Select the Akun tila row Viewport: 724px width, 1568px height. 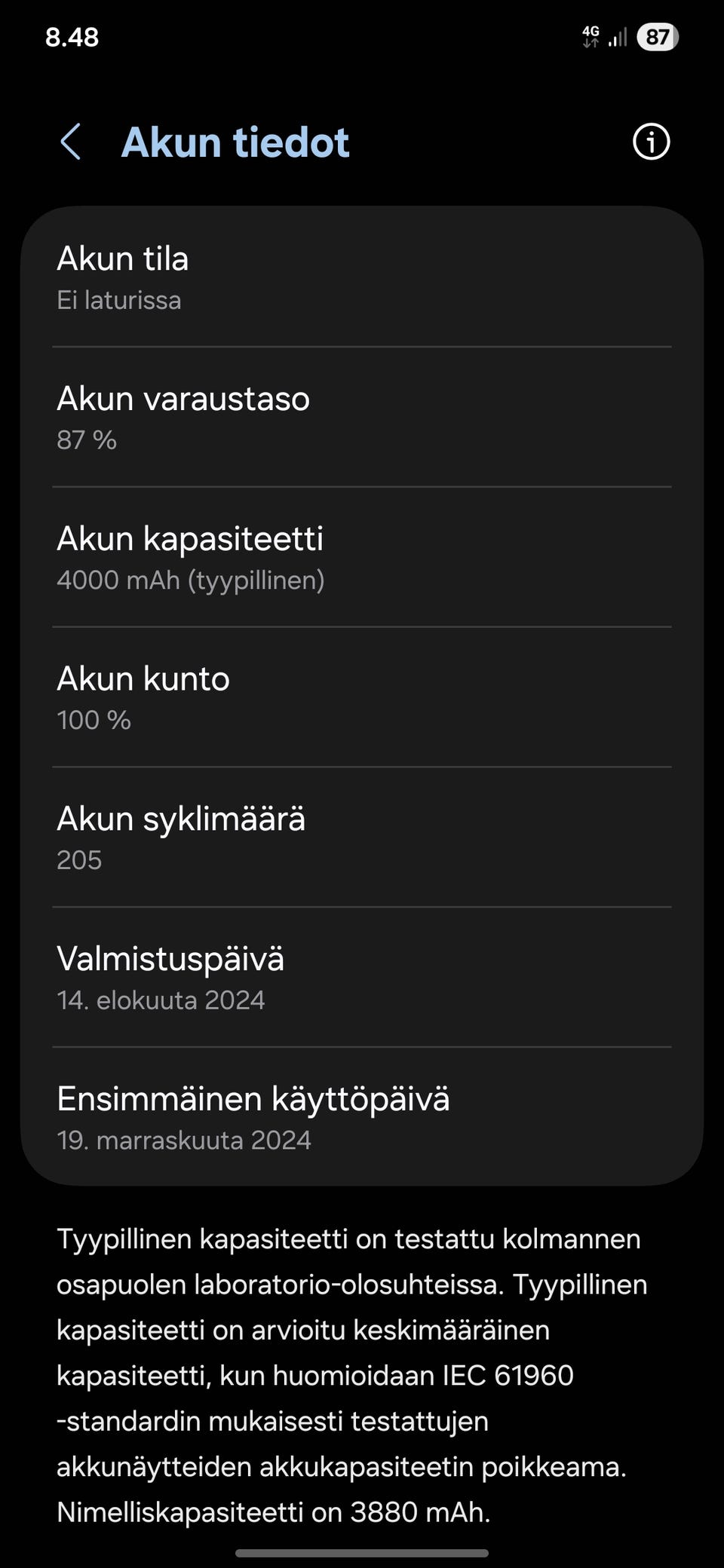(x=362, y=277)
